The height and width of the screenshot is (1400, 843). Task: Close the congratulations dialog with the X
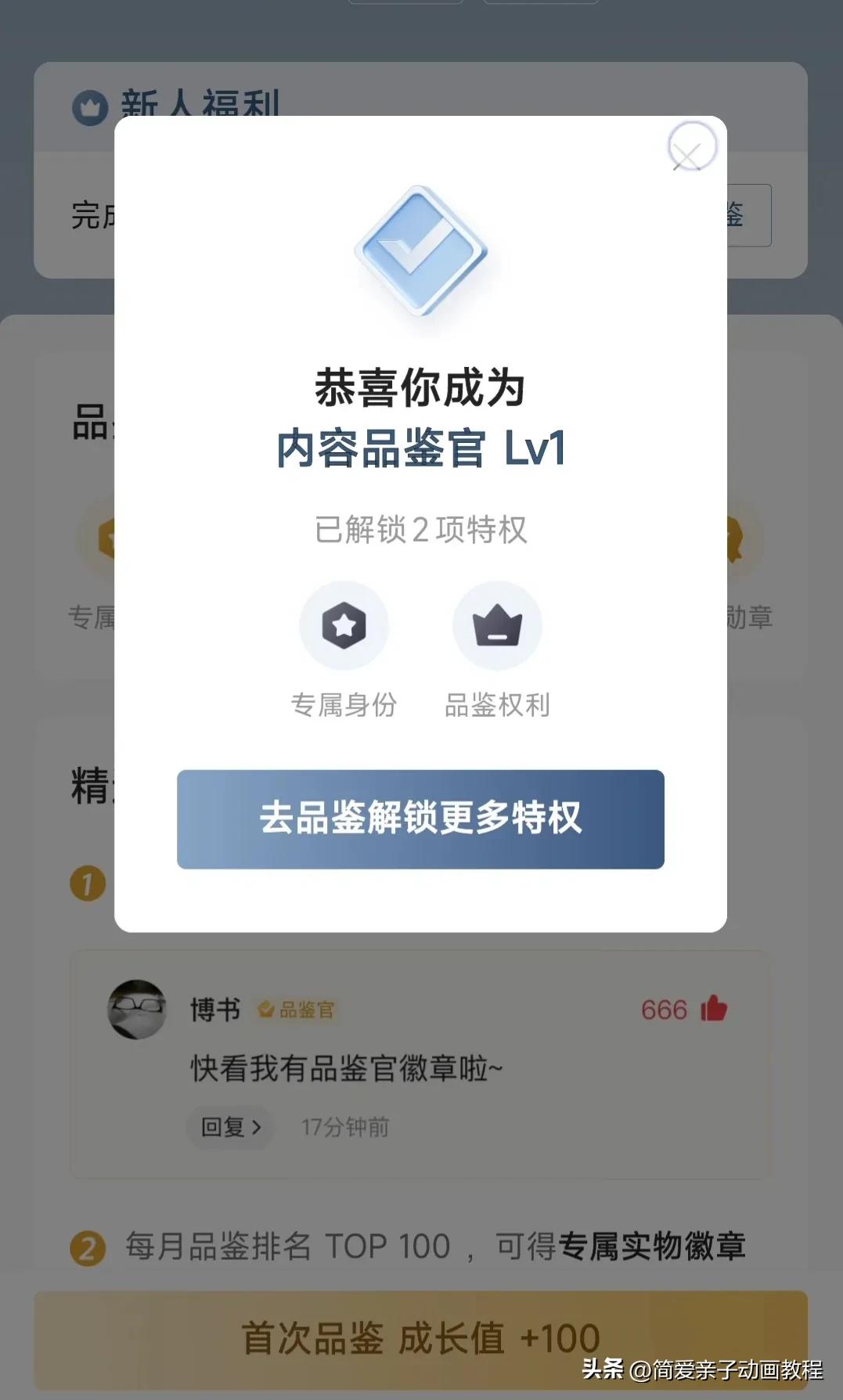[x=690, y=149]
